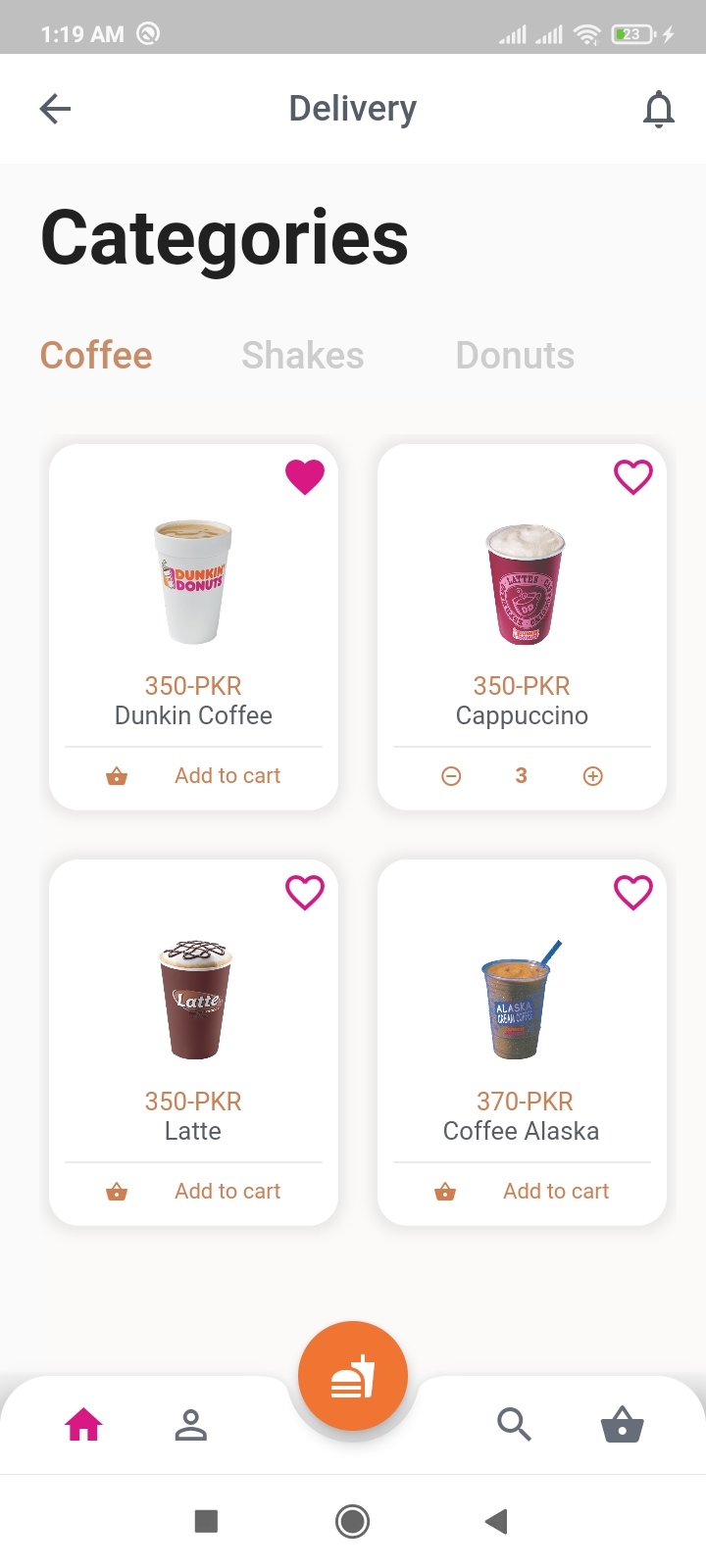Click the back arrow
This screenshot has height=1568, width=706.
(x=54, y=109)
